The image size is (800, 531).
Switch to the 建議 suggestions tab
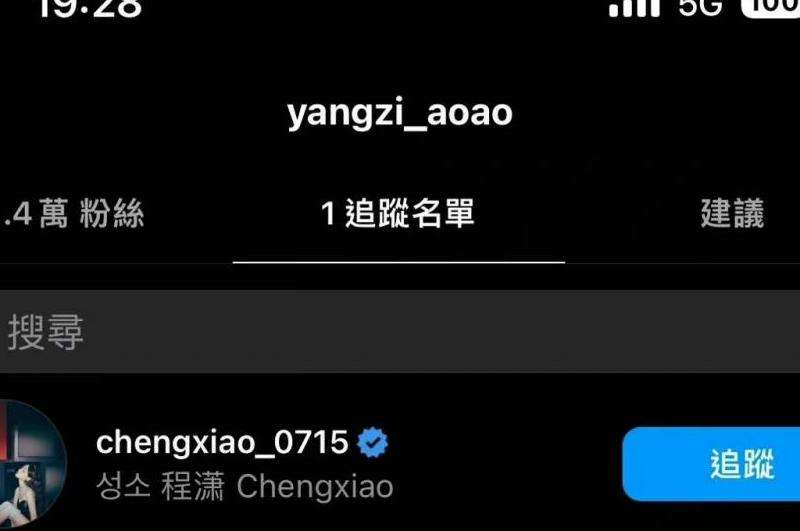pos(732,214)
